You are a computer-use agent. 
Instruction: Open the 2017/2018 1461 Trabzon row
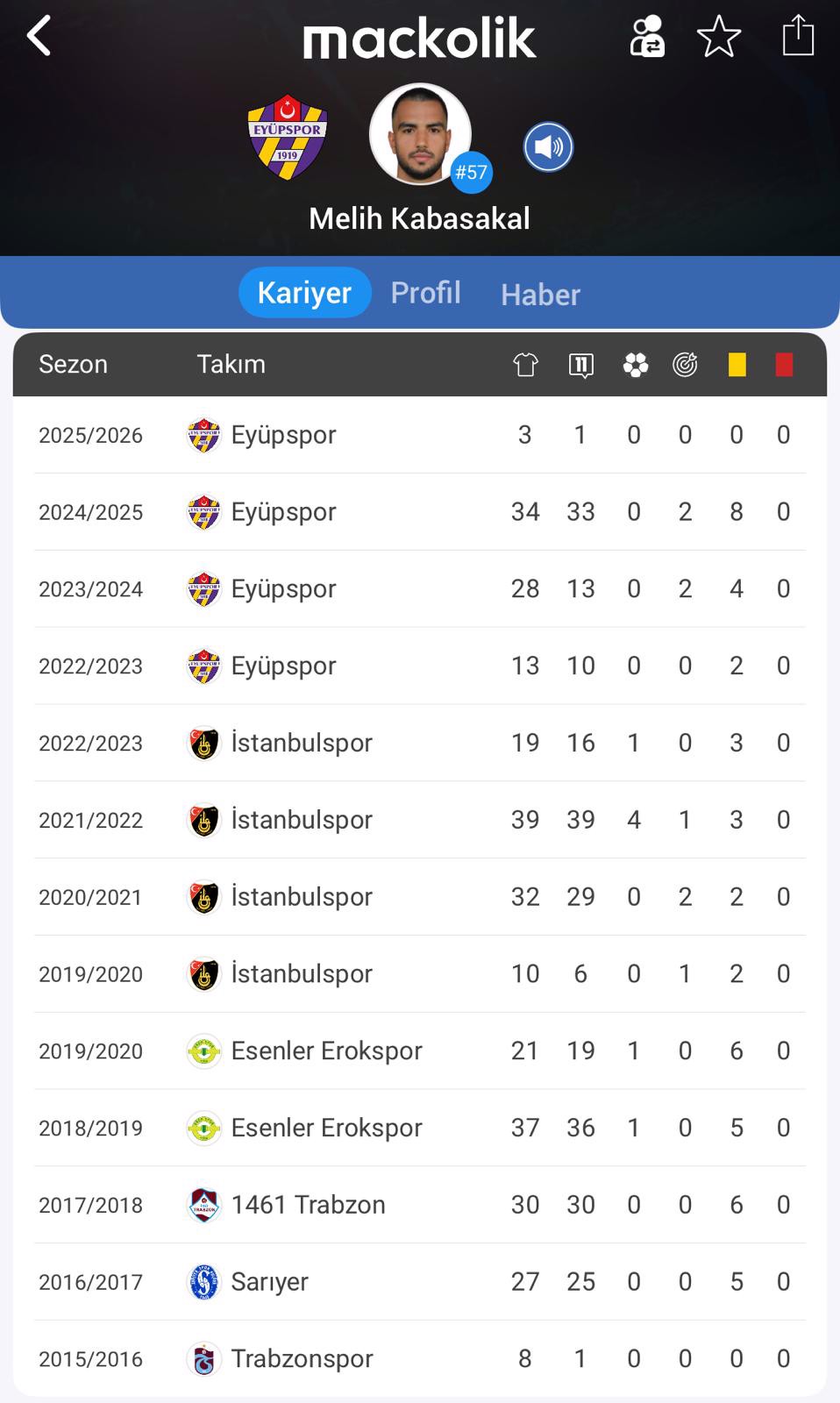420,1205
